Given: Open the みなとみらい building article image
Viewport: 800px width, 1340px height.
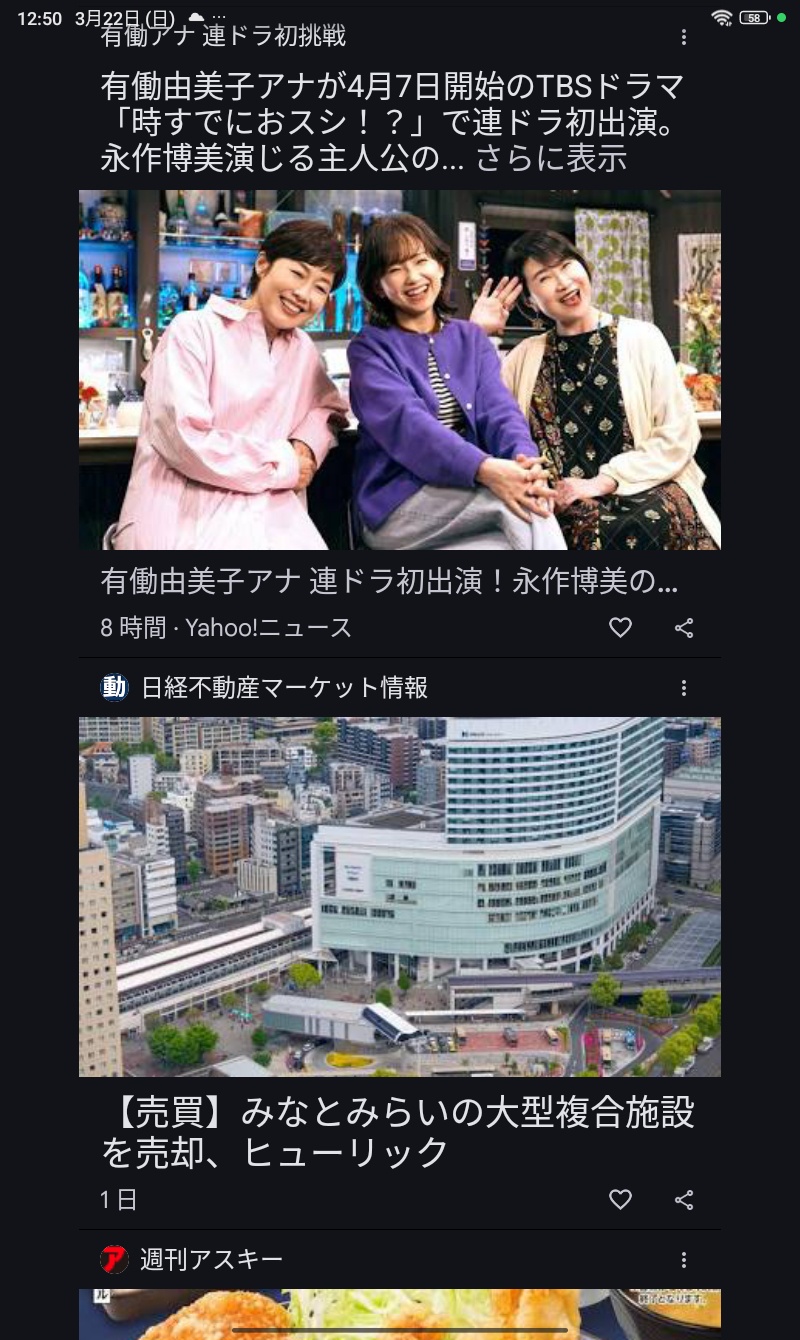Looking at the screenshot, I should tap(400, 896).
